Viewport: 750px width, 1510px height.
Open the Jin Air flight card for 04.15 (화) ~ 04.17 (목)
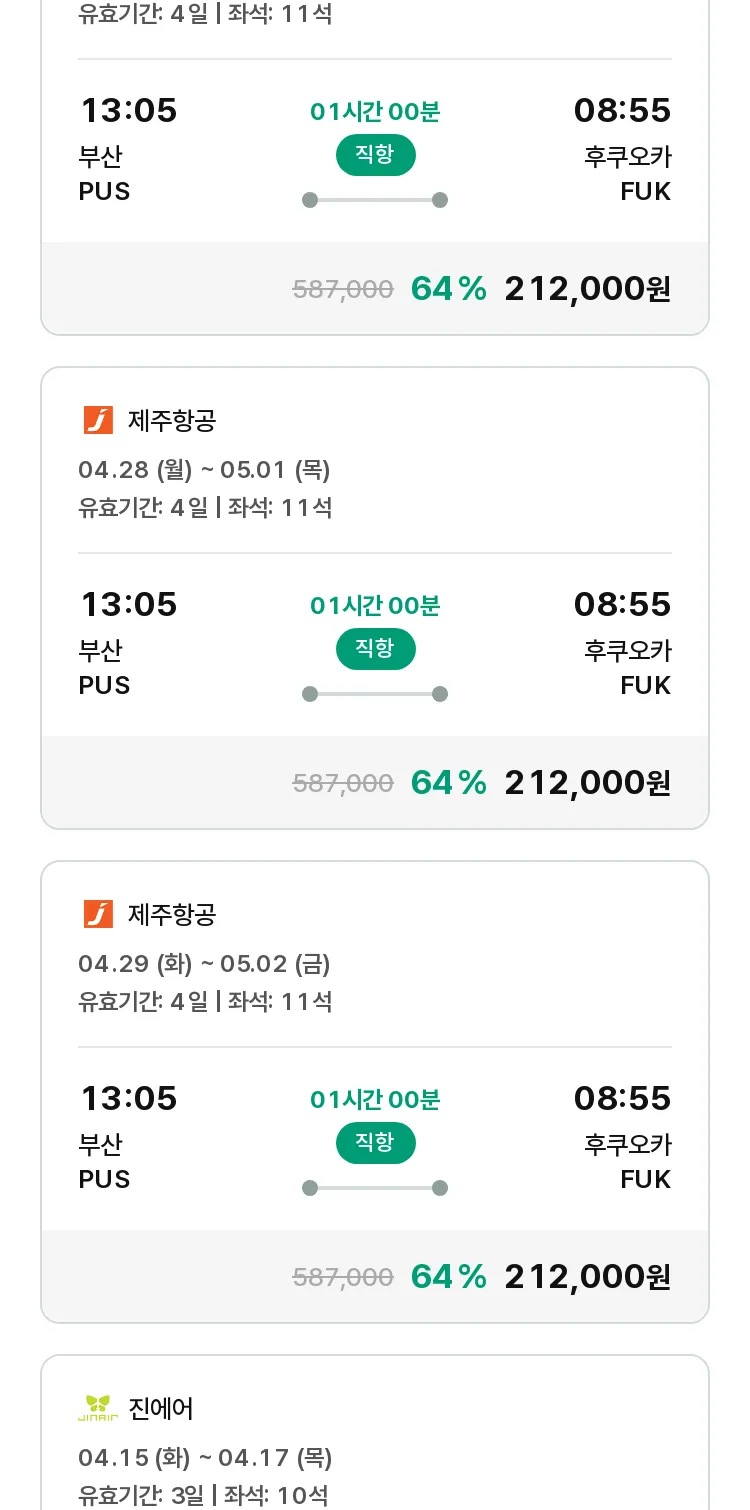(x=375, y=1432)
